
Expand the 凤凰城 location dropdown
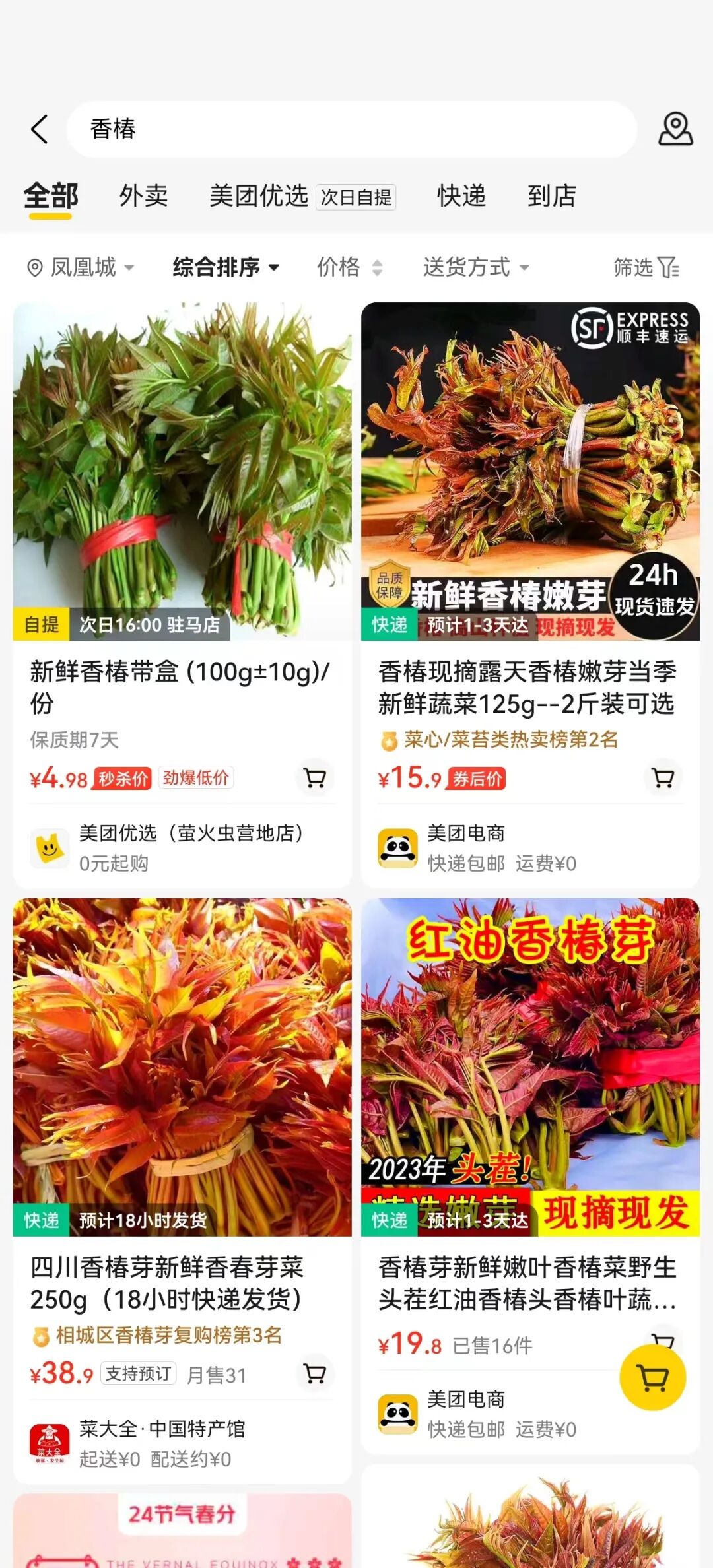pyautogui.click(x=81, y=267)
